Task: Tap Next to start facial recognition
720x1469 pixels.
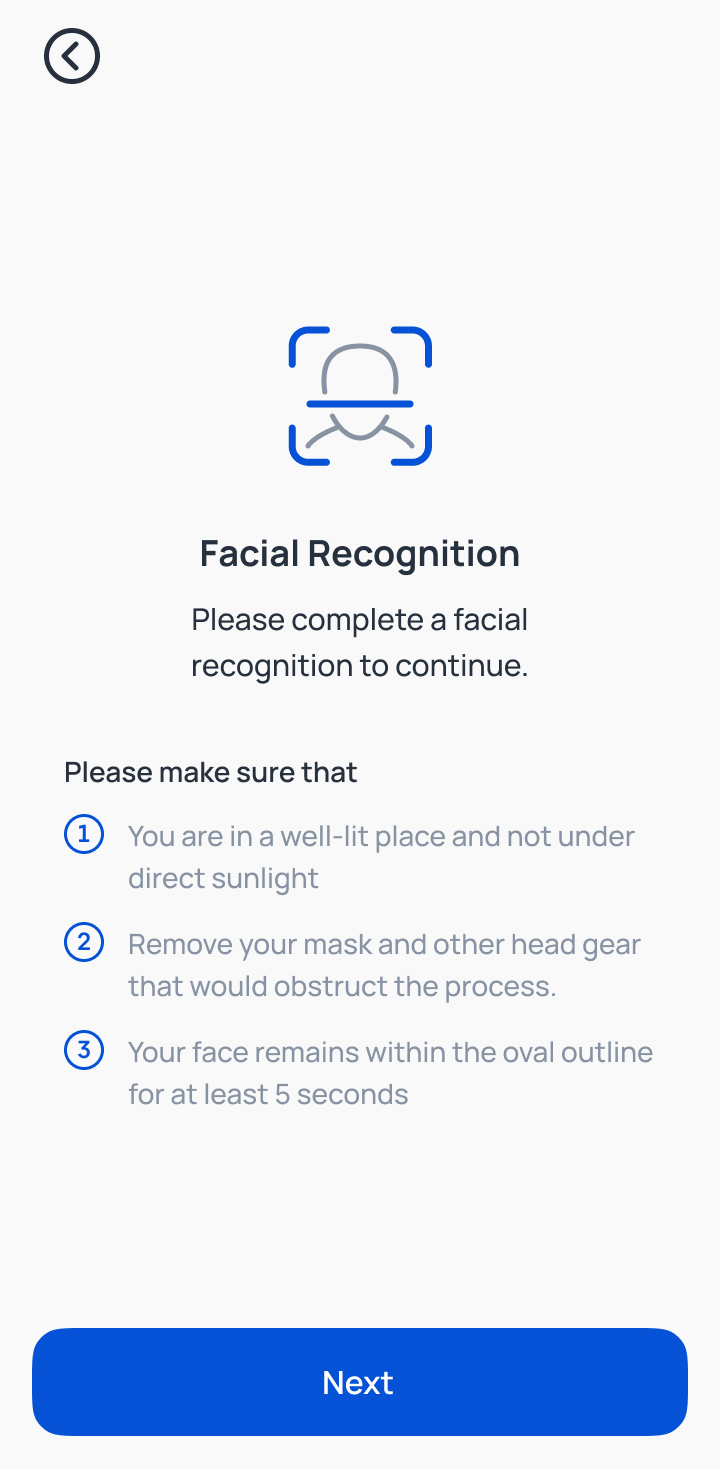Action: (x=359, y=1382)
